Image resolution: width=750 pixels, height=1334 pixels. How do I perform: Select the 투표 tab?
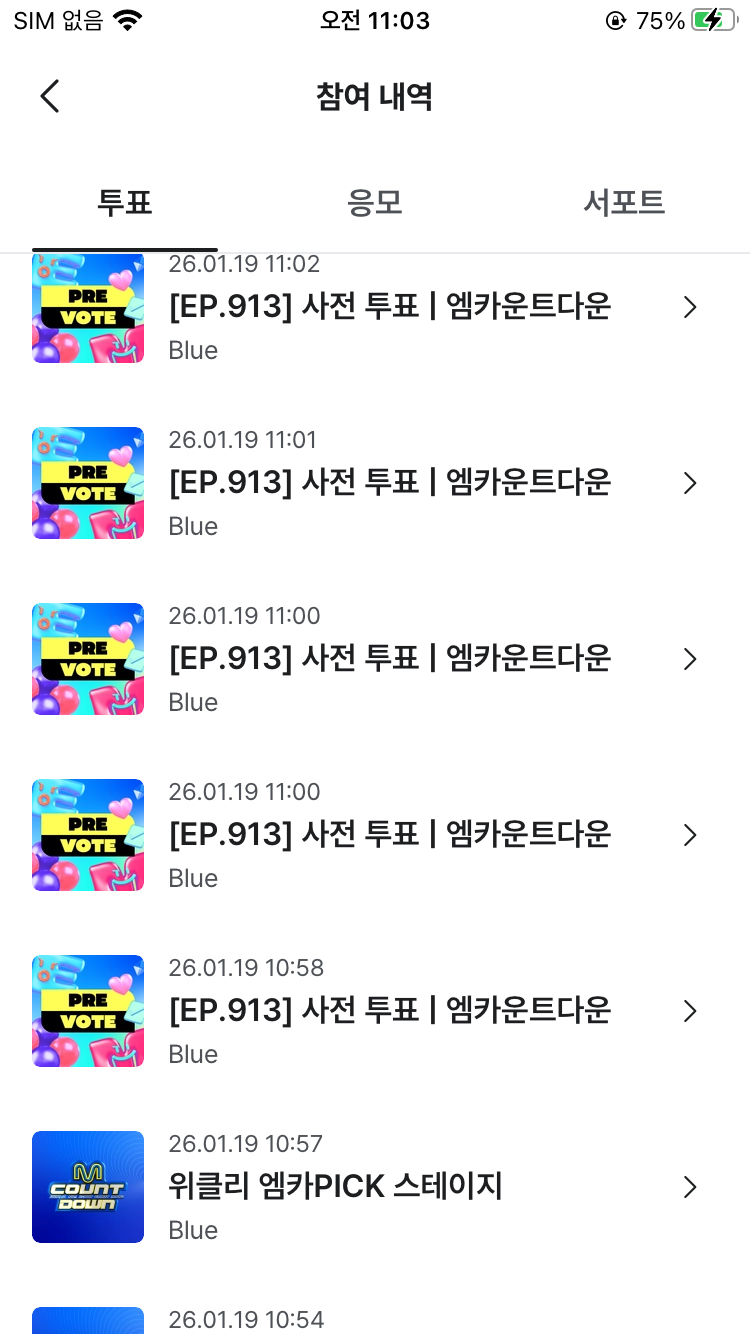(125, 203)
